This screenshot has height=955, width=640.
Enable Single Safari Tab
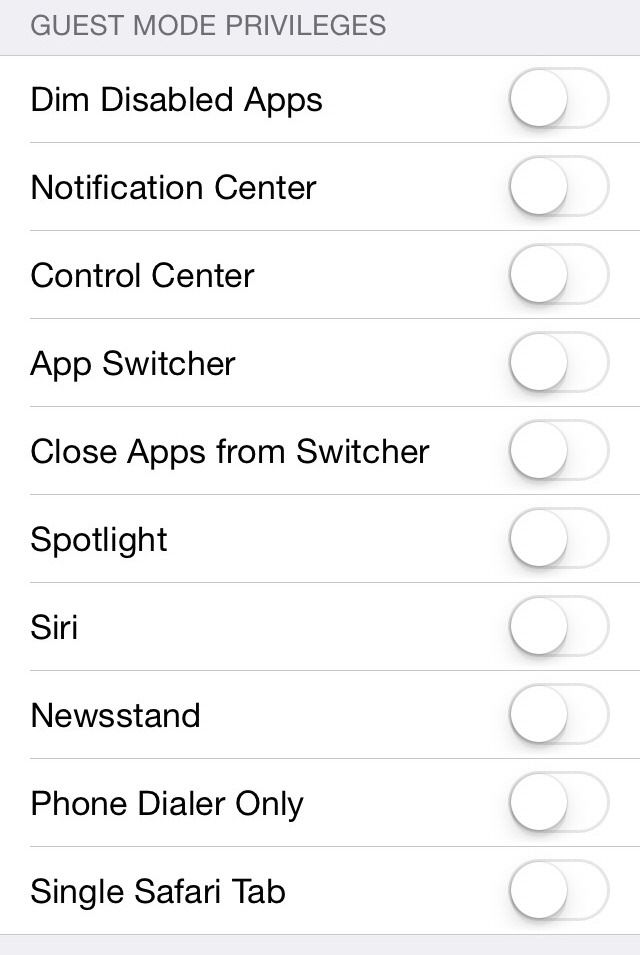(x=558, y=892)
